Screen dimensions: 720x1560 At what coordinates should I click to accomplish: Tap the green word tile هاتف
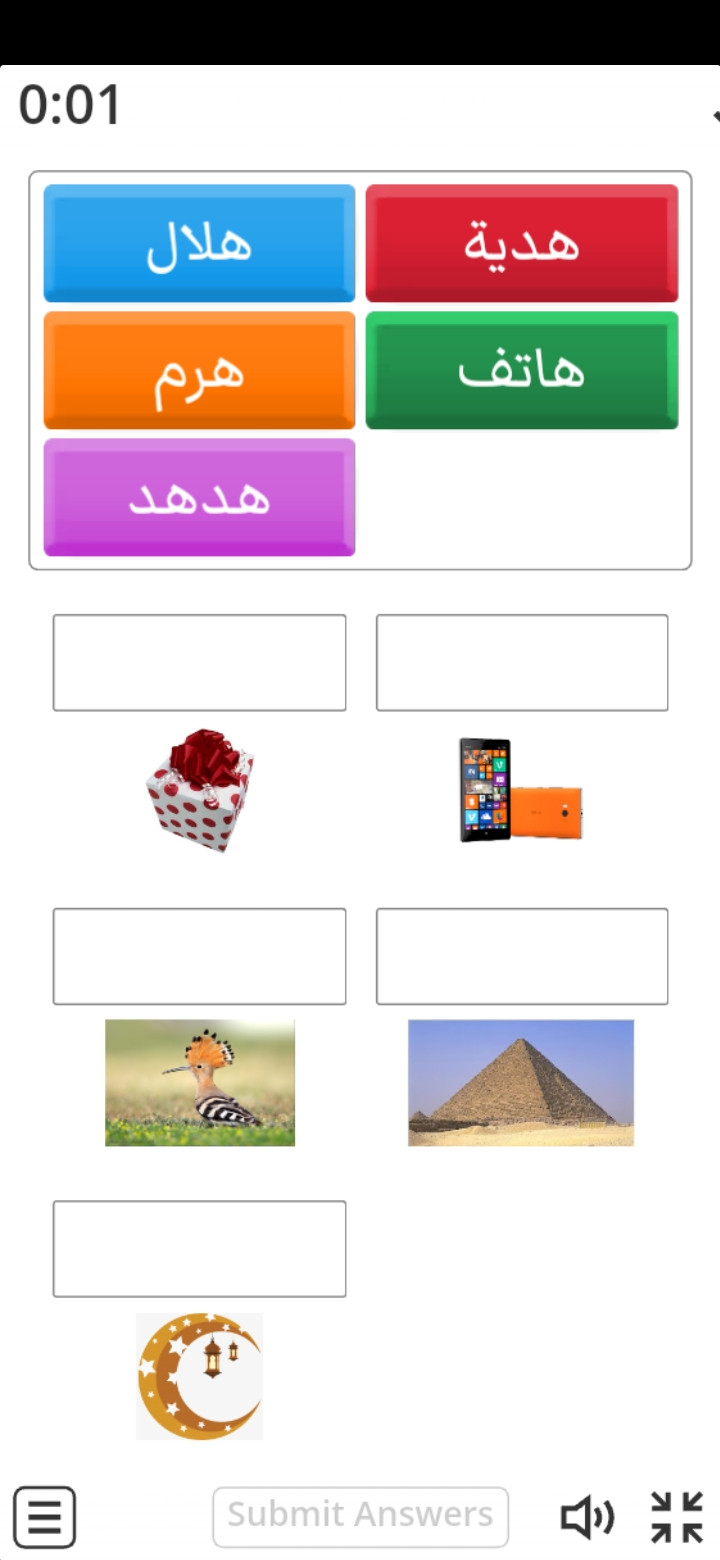point(521,370)
